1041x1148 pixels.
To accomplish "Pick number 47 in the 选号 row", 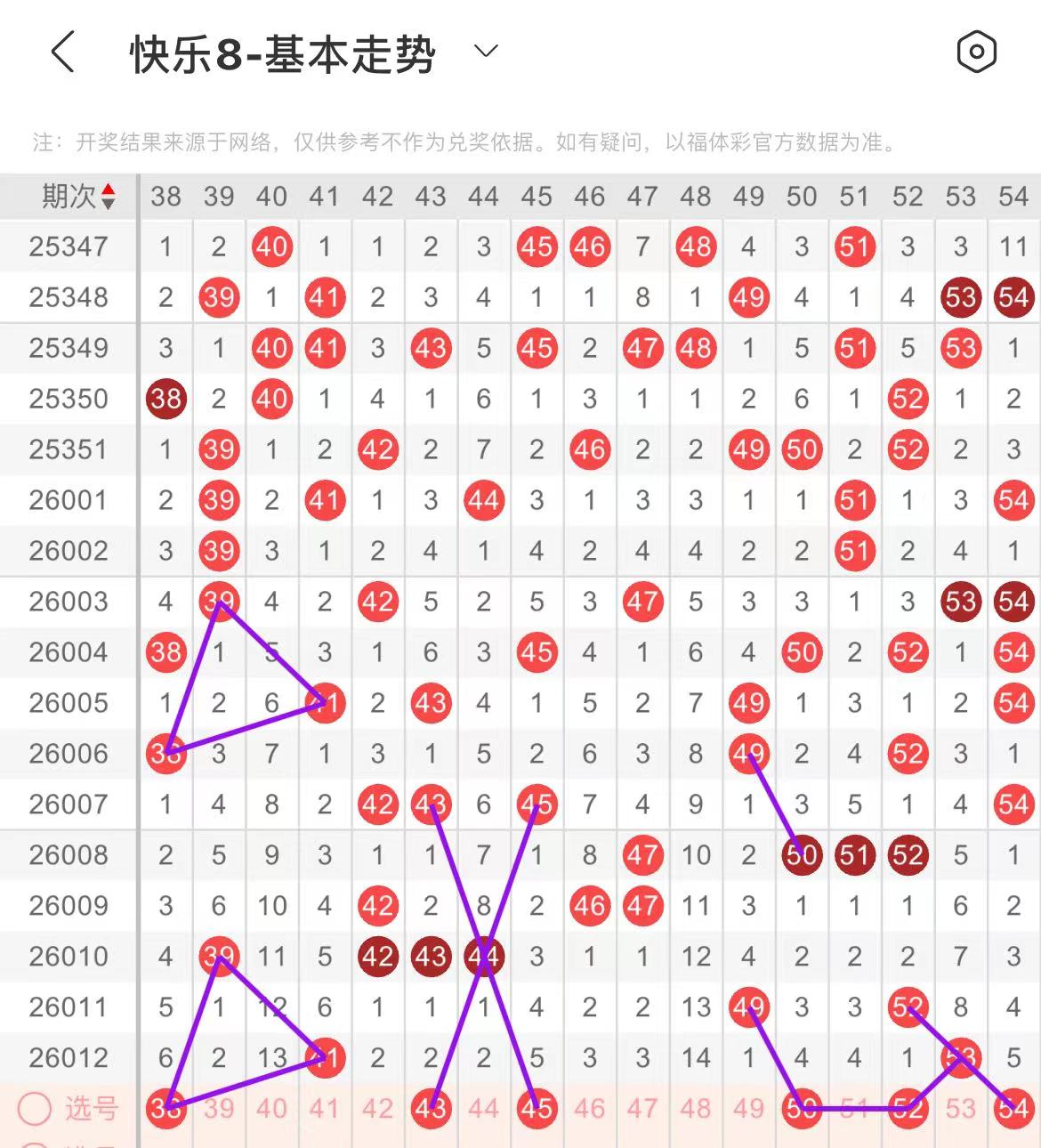I will 642,1109.
